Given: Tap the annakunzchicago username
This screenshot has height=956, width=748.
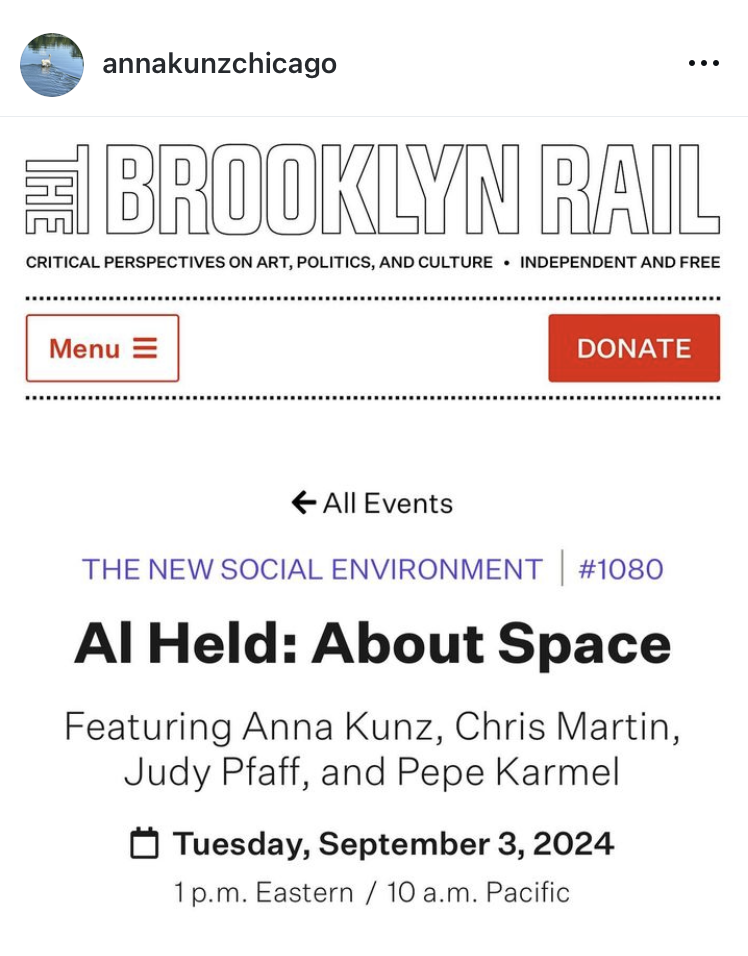Looking at the screenshot, I should click(x=219, y=65).
